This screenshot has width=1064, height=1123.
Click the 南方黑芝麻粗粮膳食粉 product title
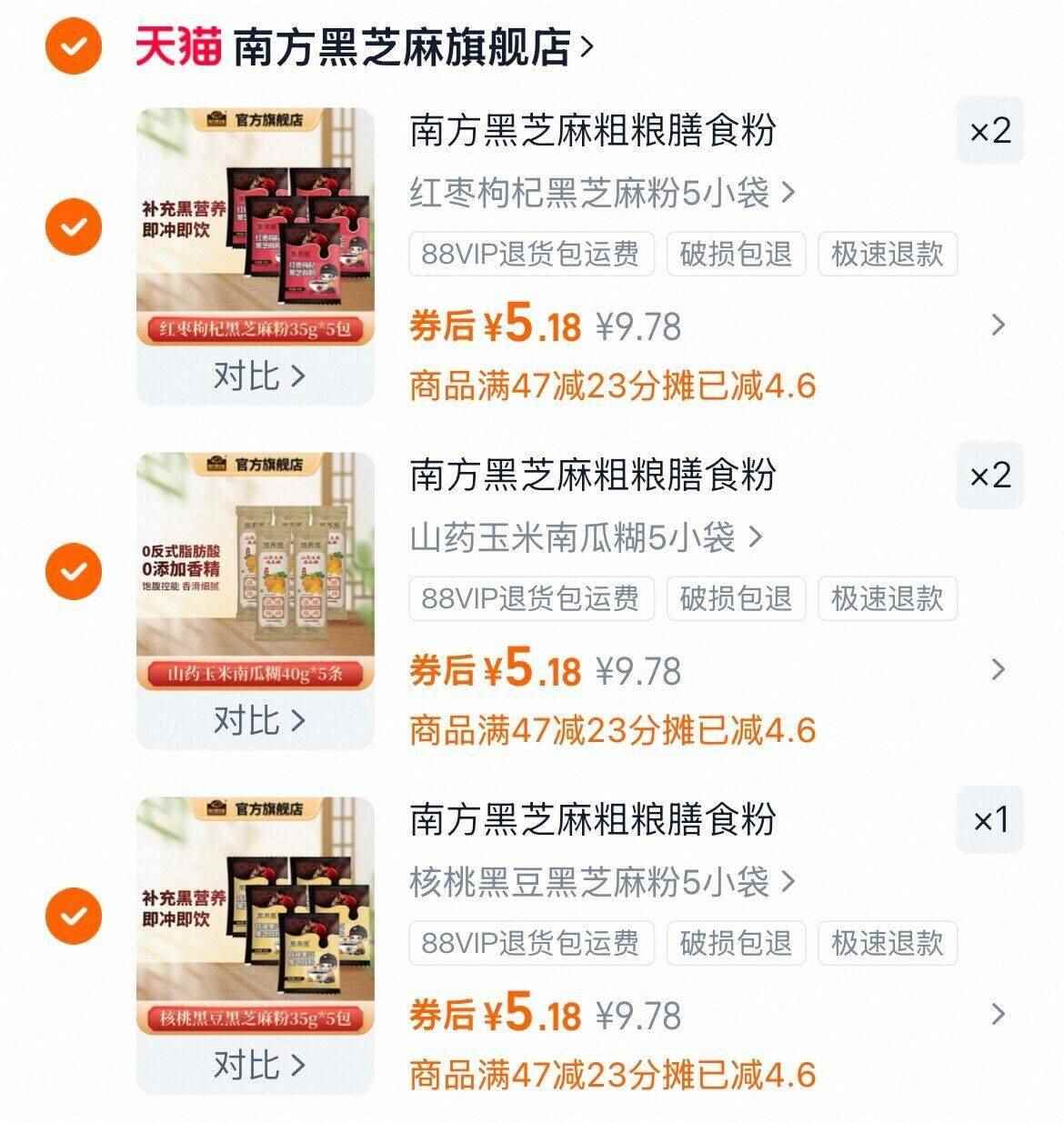point(593,132)
